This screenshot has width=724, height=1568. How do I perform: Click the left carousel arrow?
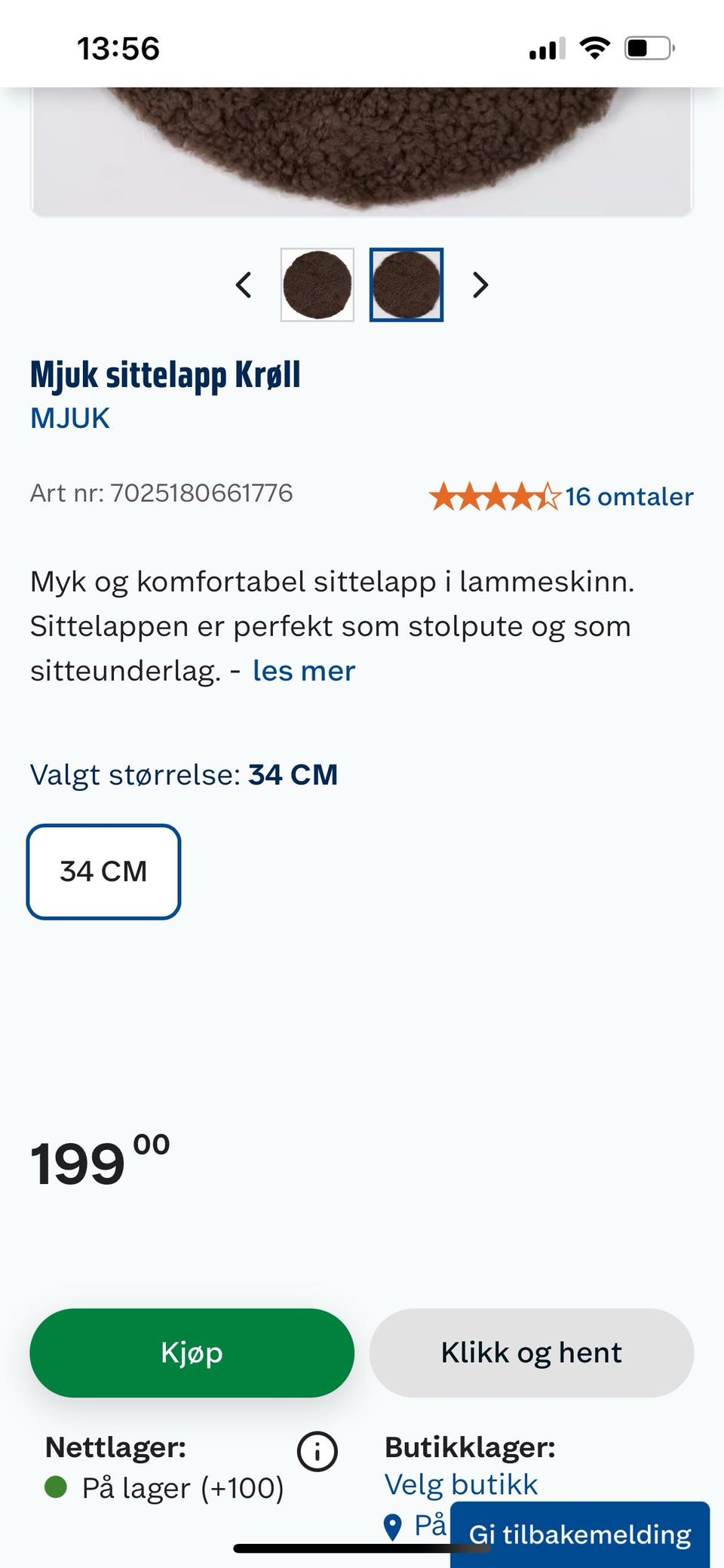(x=244, y=285)
